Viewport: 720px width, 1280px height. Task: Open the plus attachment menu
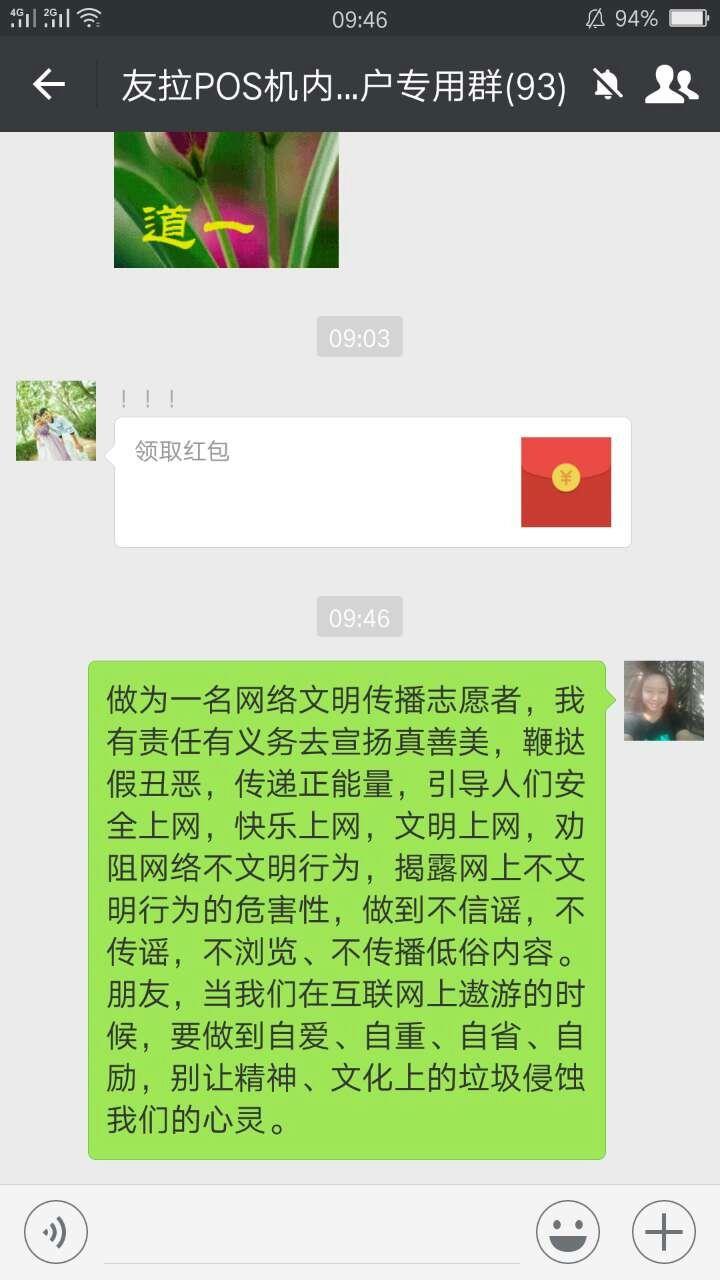[664, 1232]
